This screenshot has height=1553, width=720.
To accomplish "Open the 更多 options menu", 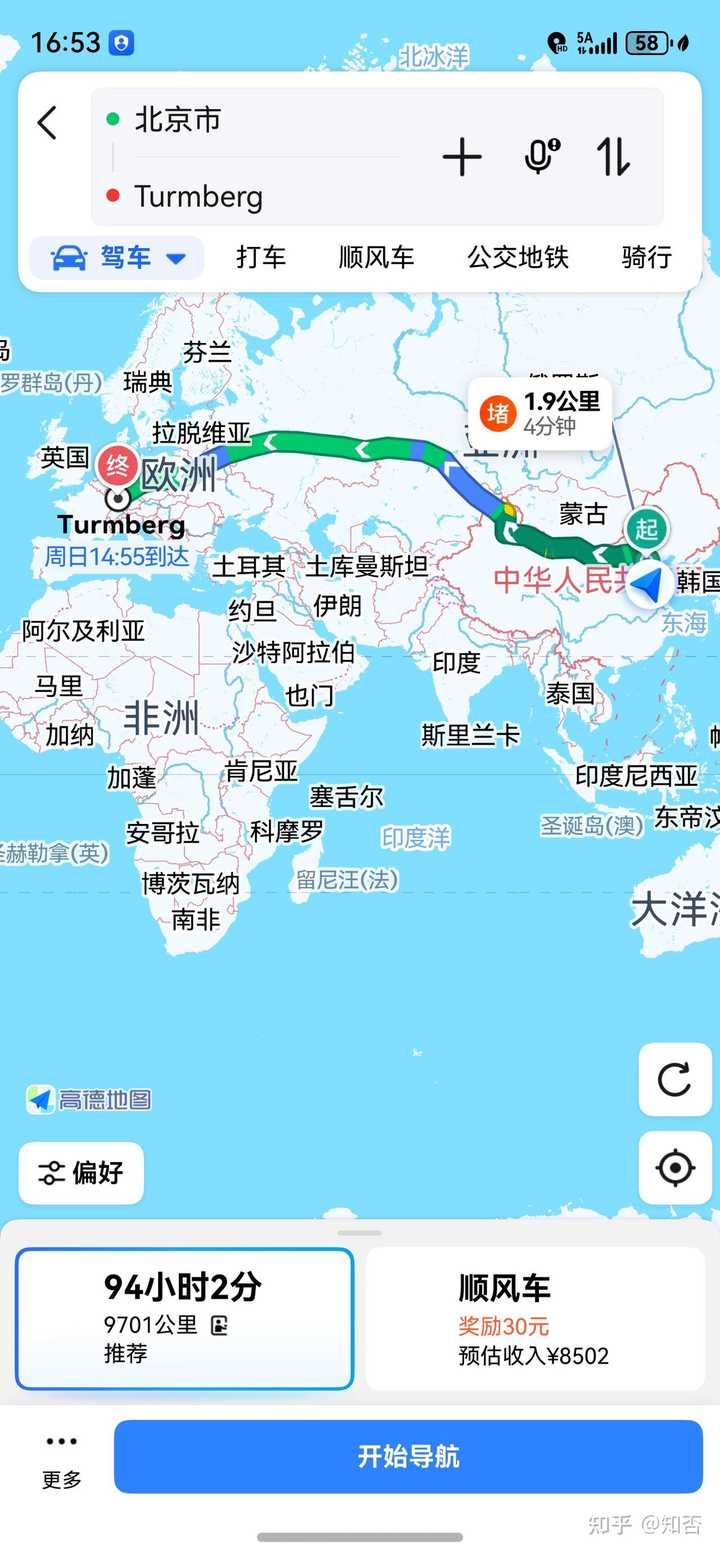I will (x=61, y=1457).
